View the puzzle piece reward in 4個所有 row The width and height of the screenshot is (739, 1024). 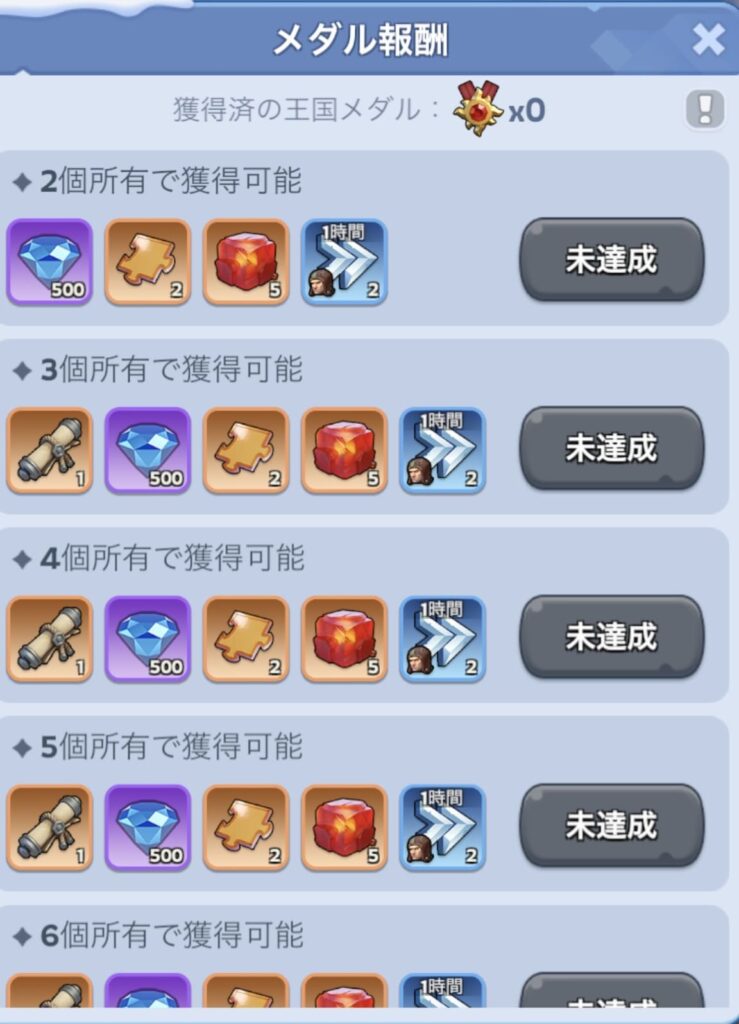(x=246, y=639)
